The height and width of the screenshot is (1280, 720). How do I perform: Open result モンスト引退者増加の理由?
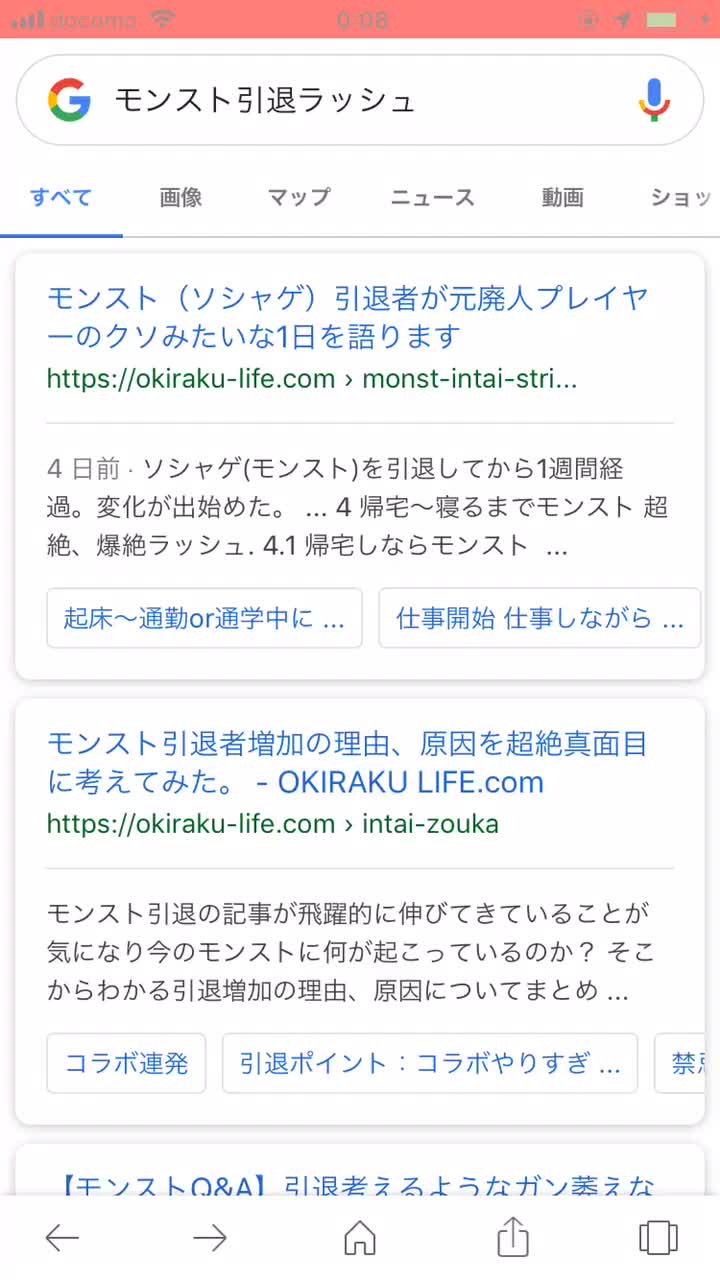point(347,763)
